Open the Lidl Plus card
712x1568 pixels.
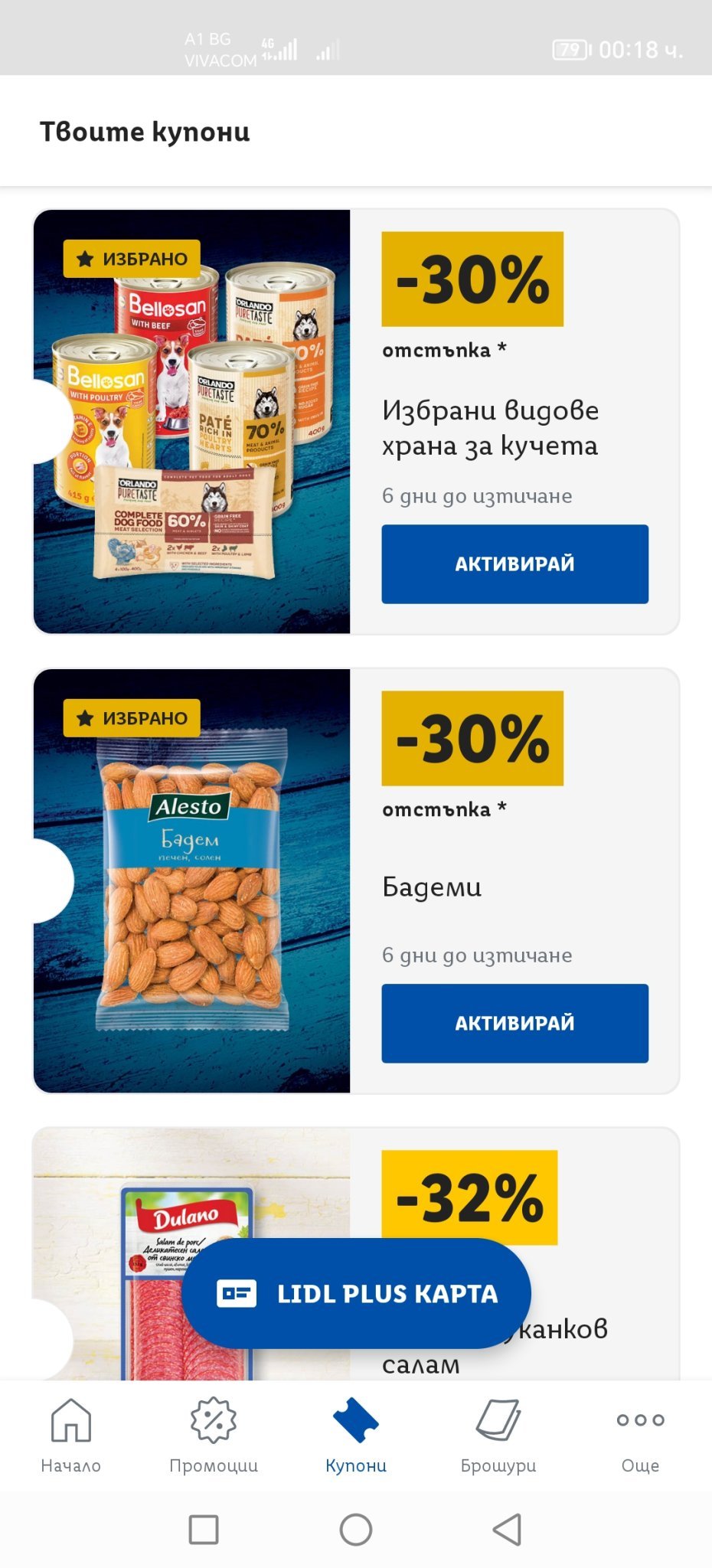(x=356, y=1294)
